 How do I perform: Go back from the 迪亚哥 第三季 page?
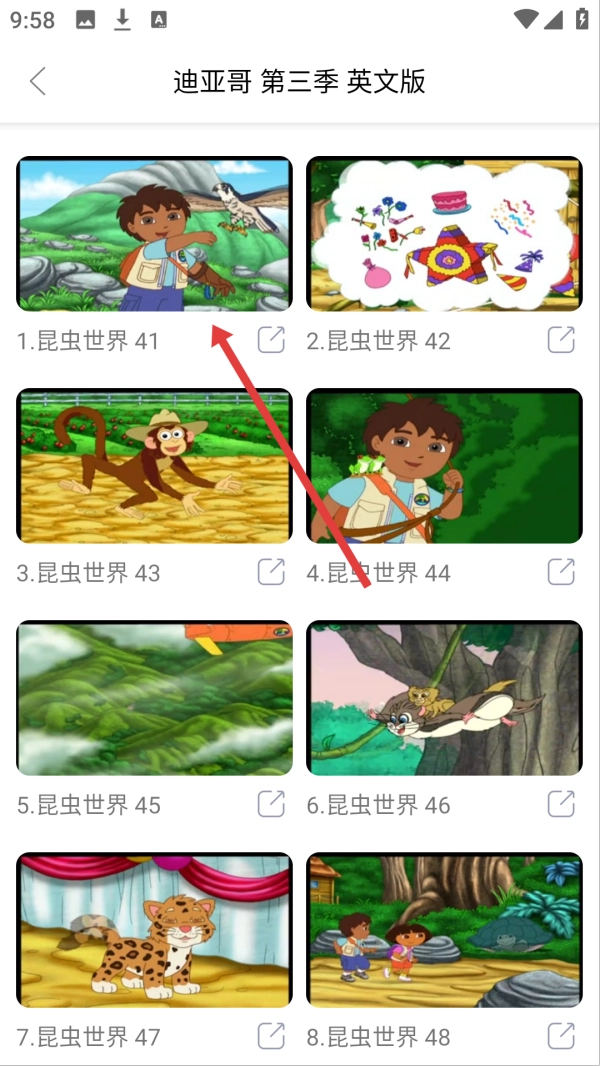pyautogui.click(x=38, y=81)
